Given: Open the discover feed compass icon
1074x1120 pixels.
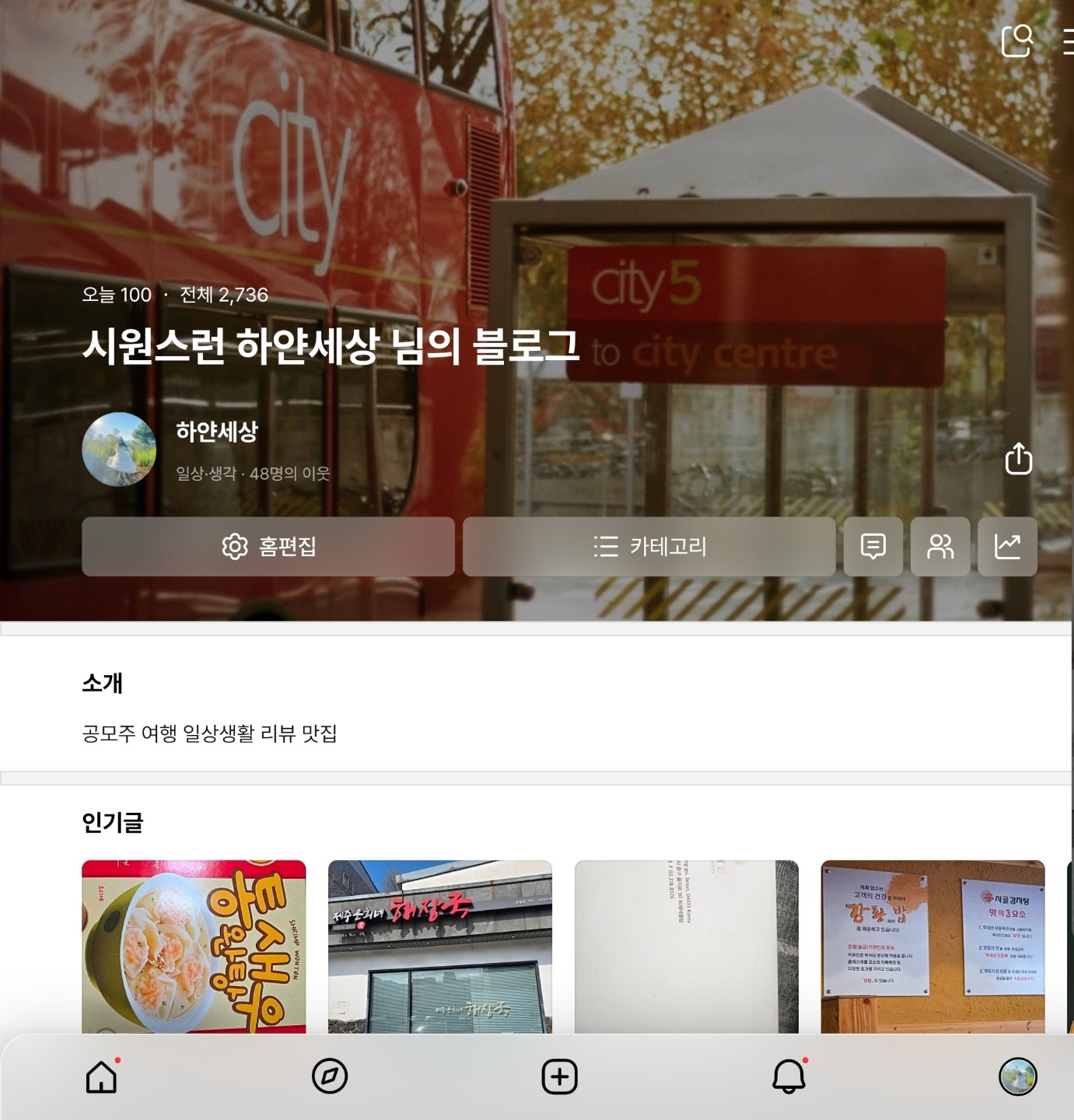Looking at the screenshot, I should (330, 1076).
